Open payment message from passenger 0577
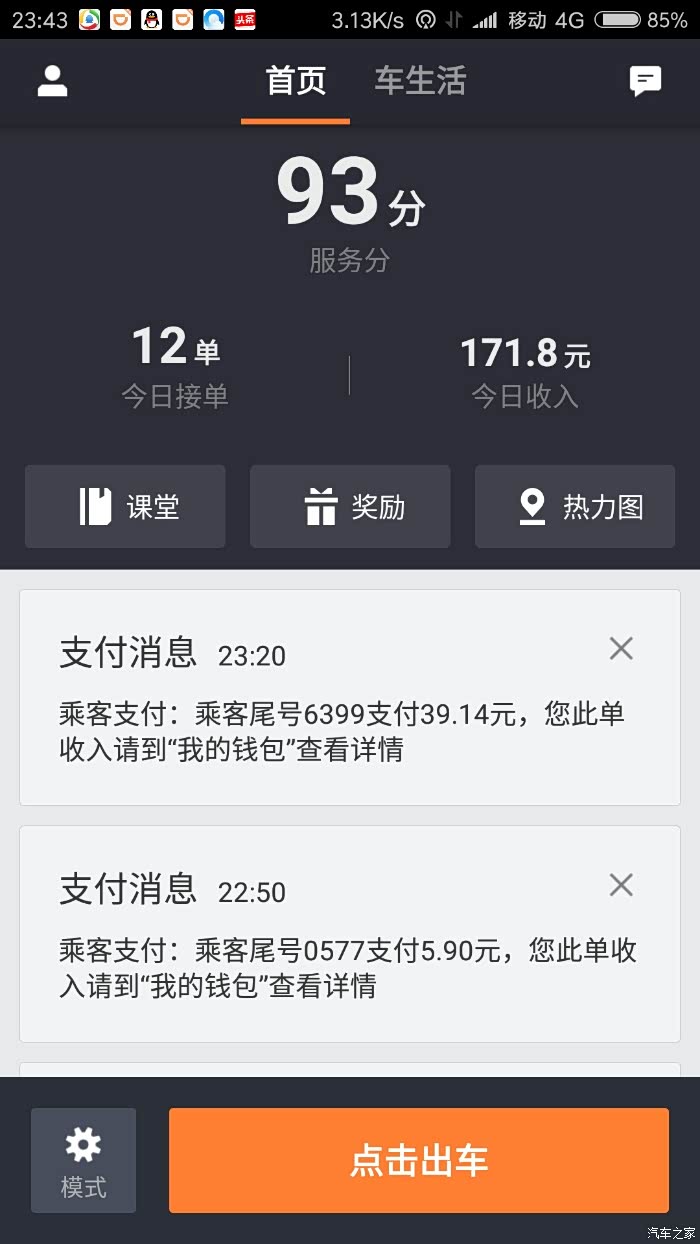 pos(340,966)
